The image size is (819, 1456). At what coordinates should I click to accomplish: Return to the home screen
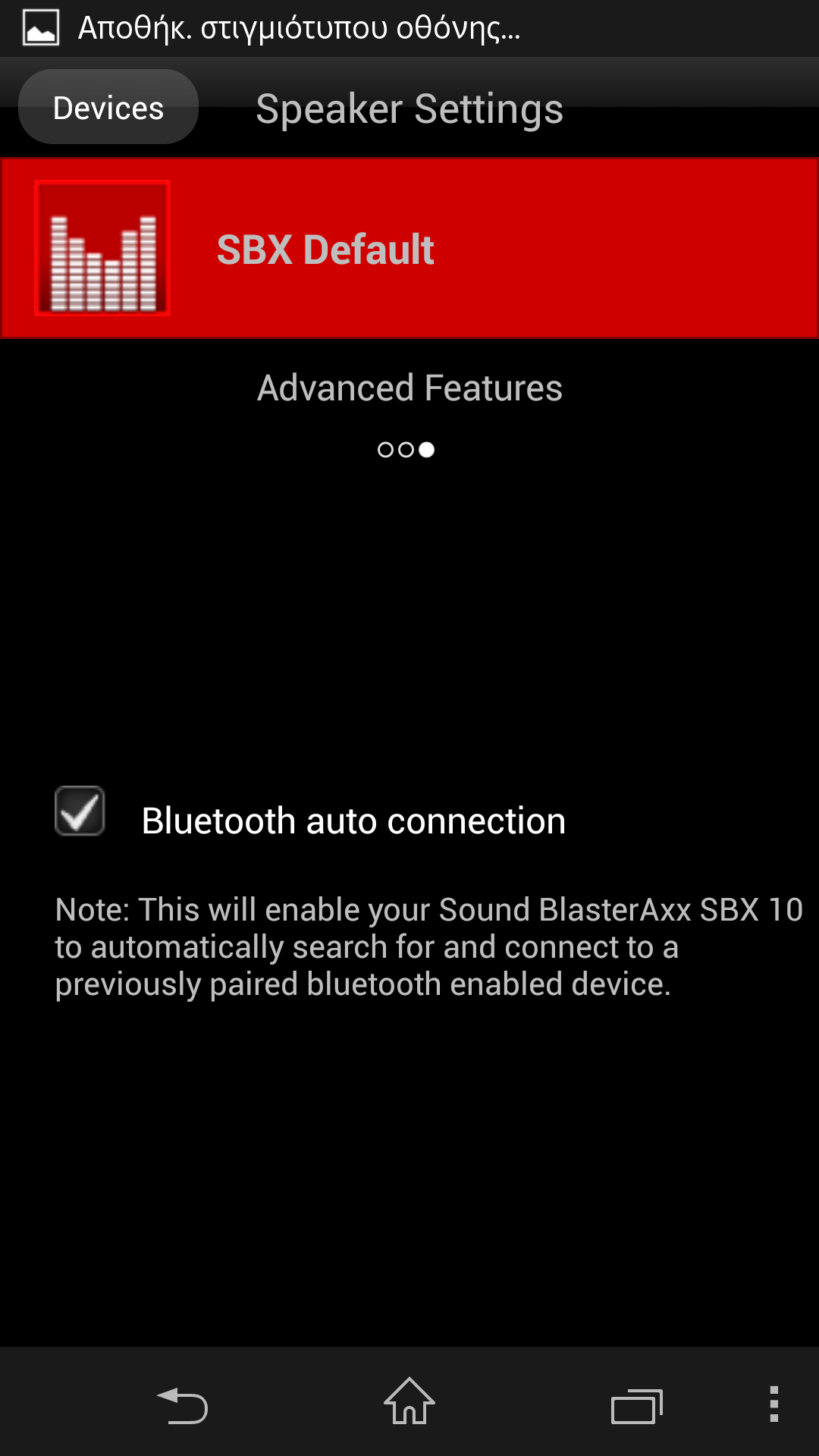coord(409,1401)
